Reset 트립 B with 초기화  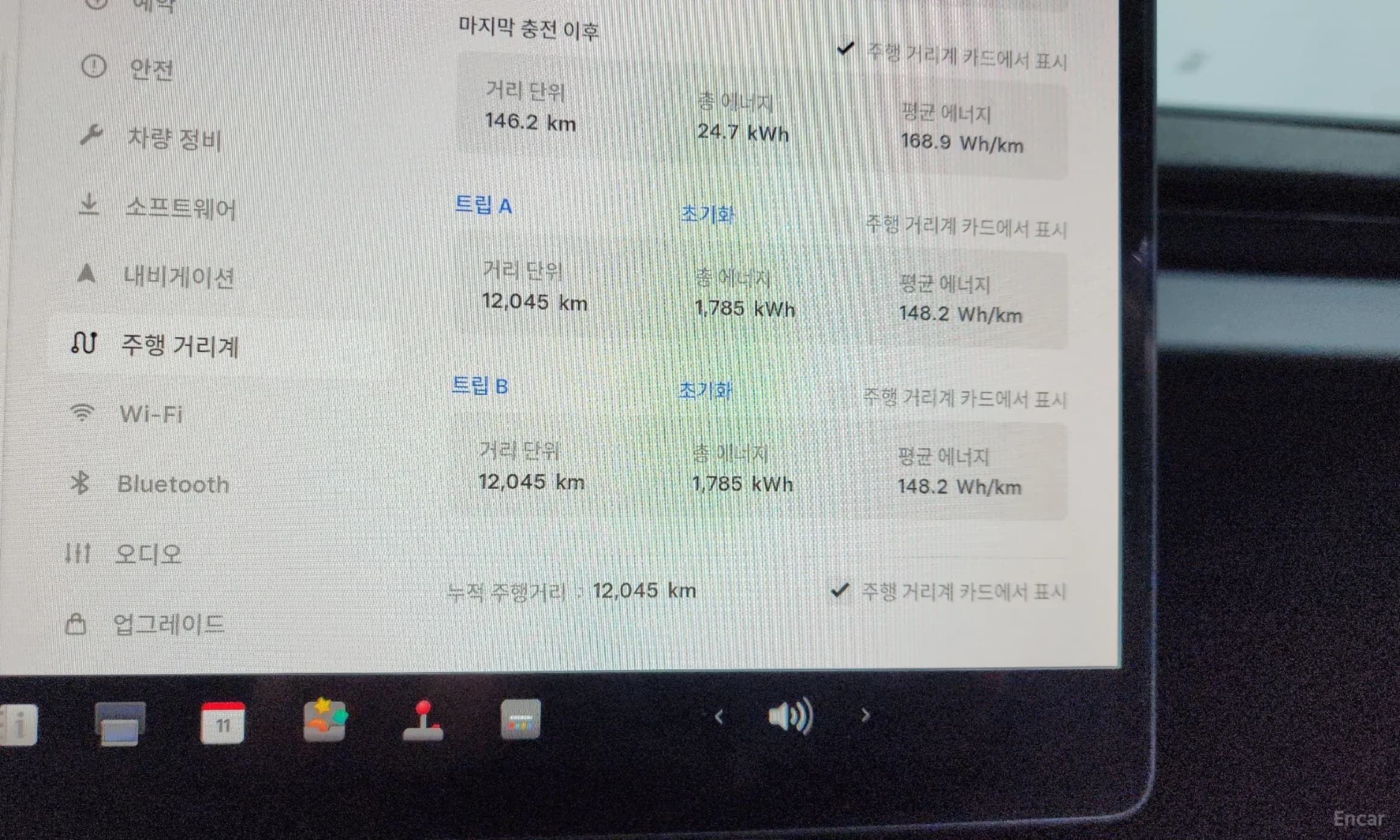704,390
